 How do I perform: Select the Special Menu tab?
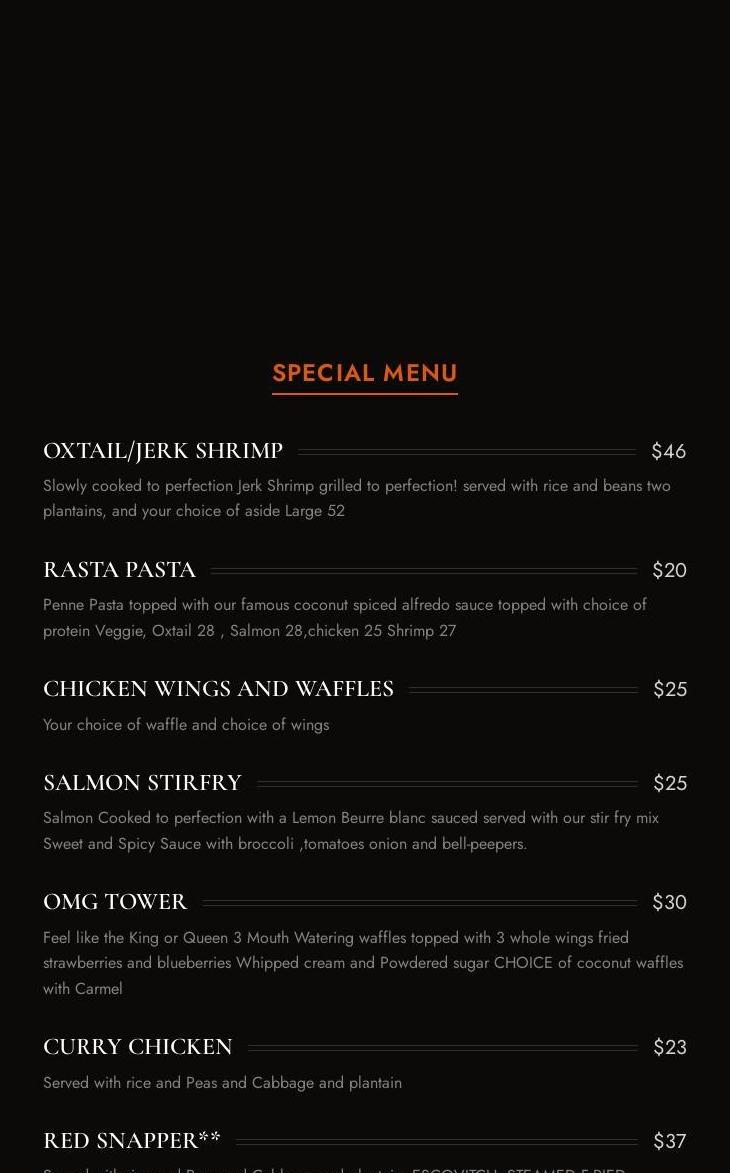pos(365,373)
